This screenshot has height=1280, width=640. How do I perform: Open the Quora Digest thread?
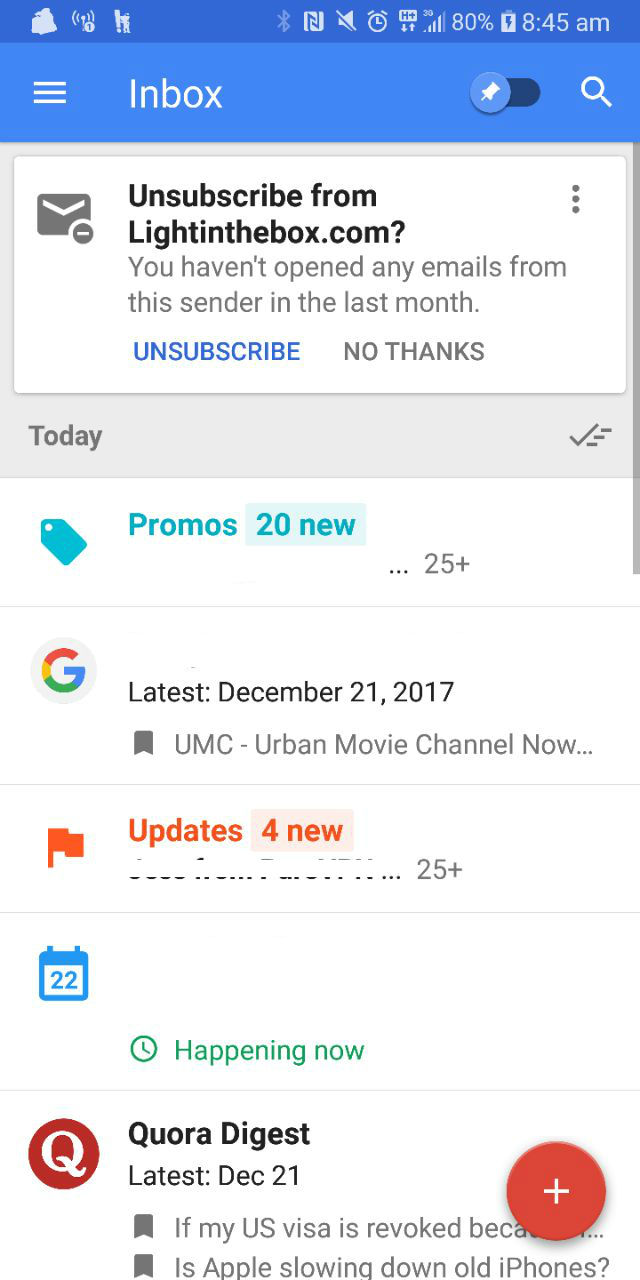[x=320, y=1186]
